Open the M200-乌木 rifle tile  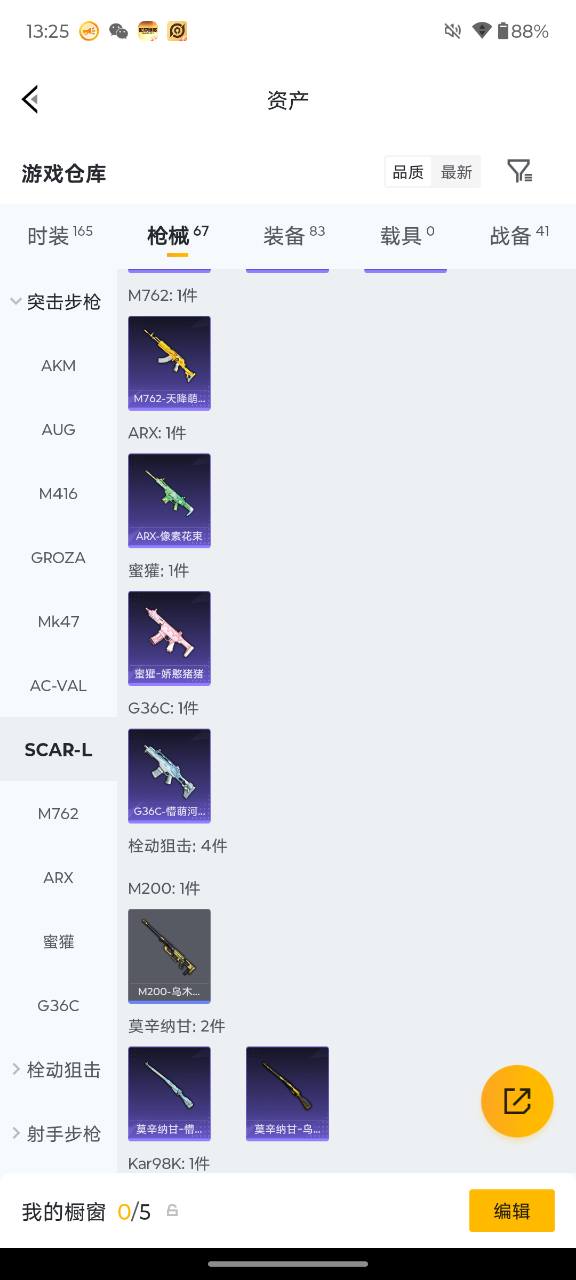[169, 956]
